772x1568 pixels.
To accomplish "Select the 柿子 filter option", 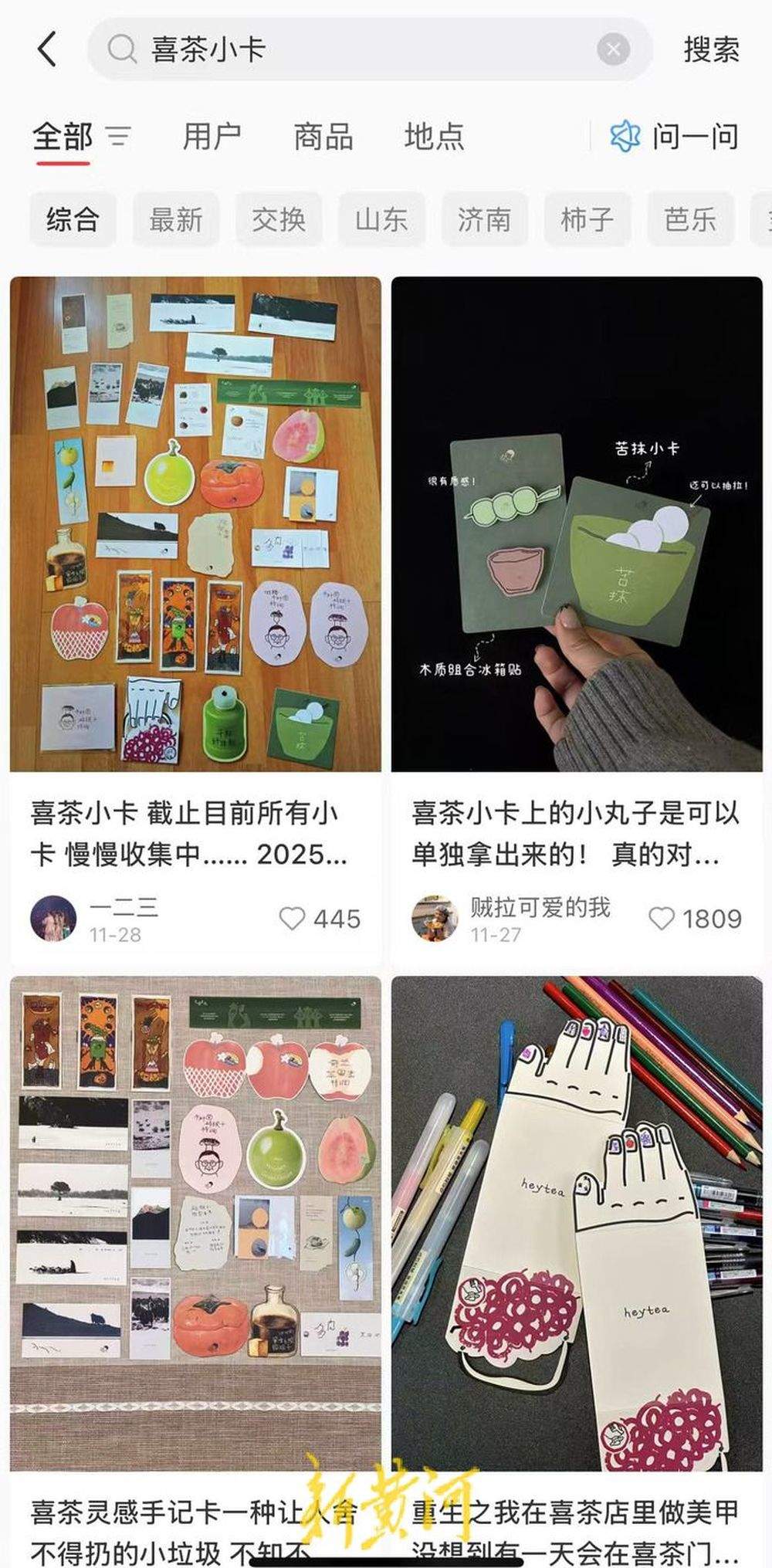I will [587, 219].
